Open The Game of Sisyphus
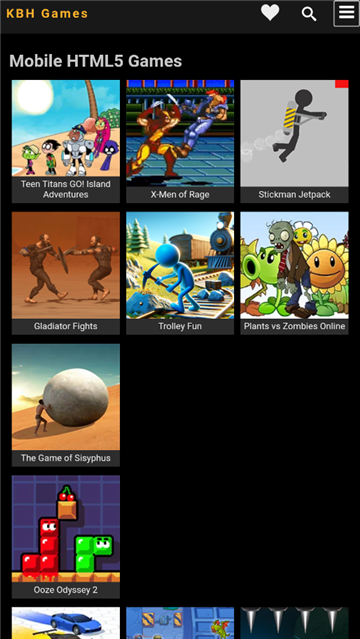The width and height of the screenshot is (360, 639). (66, 405)
